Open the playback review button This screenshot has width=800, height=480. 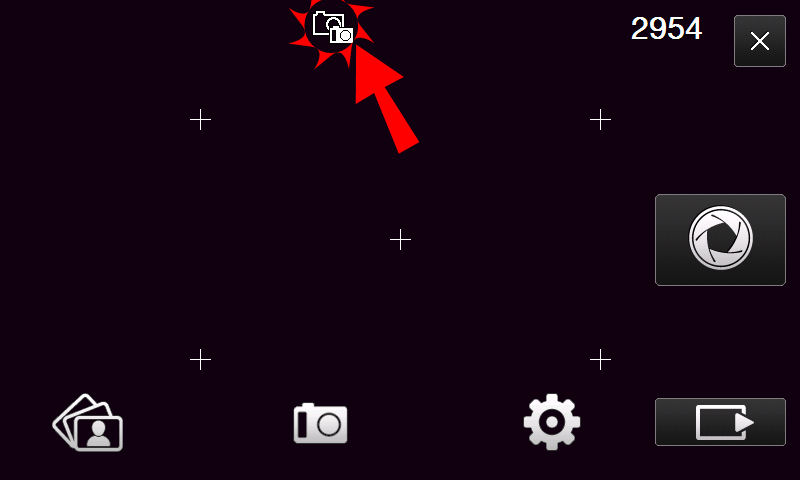[x=720, y=422]
